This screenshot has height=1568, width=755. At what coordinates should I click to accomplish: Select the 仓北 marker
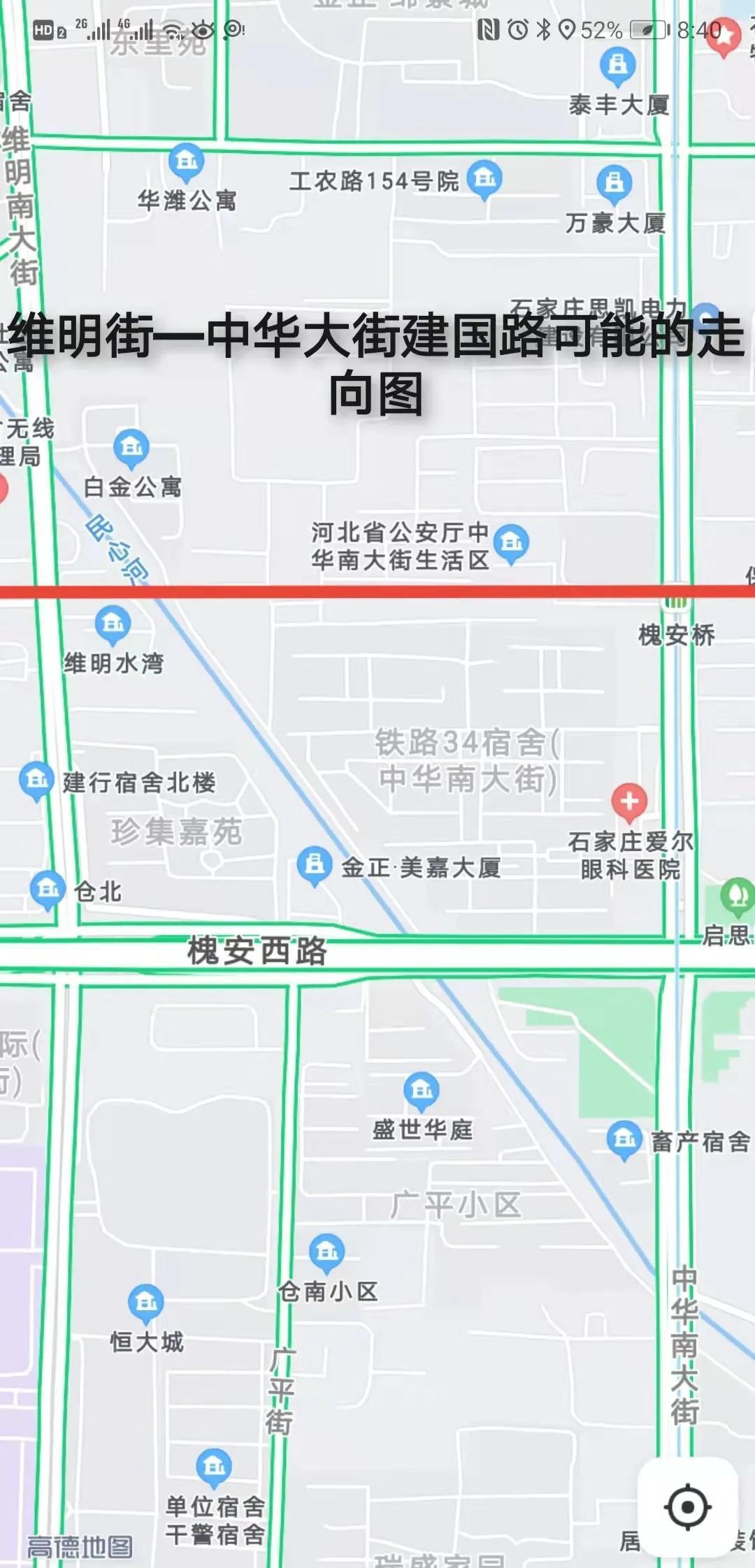click(x=48, y=889)
